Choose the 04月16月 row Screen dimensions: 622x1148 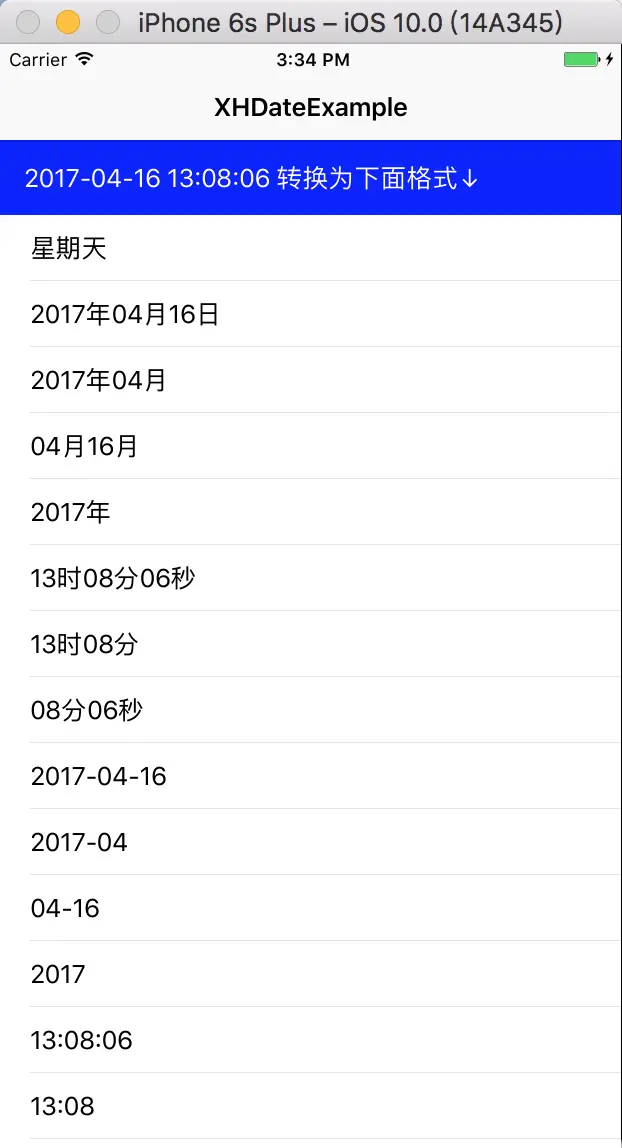pos(85,447)
